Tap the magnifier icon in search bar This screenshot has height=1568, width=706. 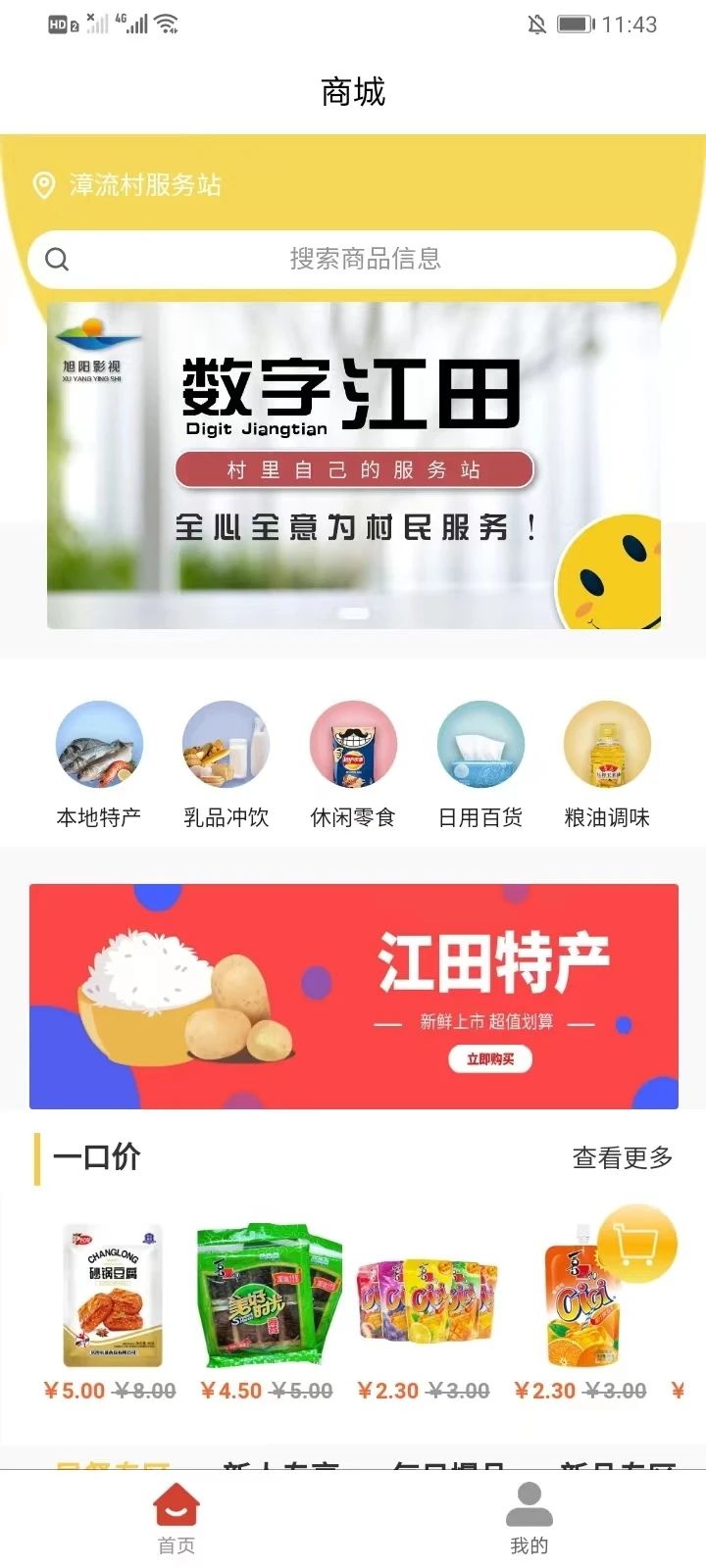[x=56, y=259]
